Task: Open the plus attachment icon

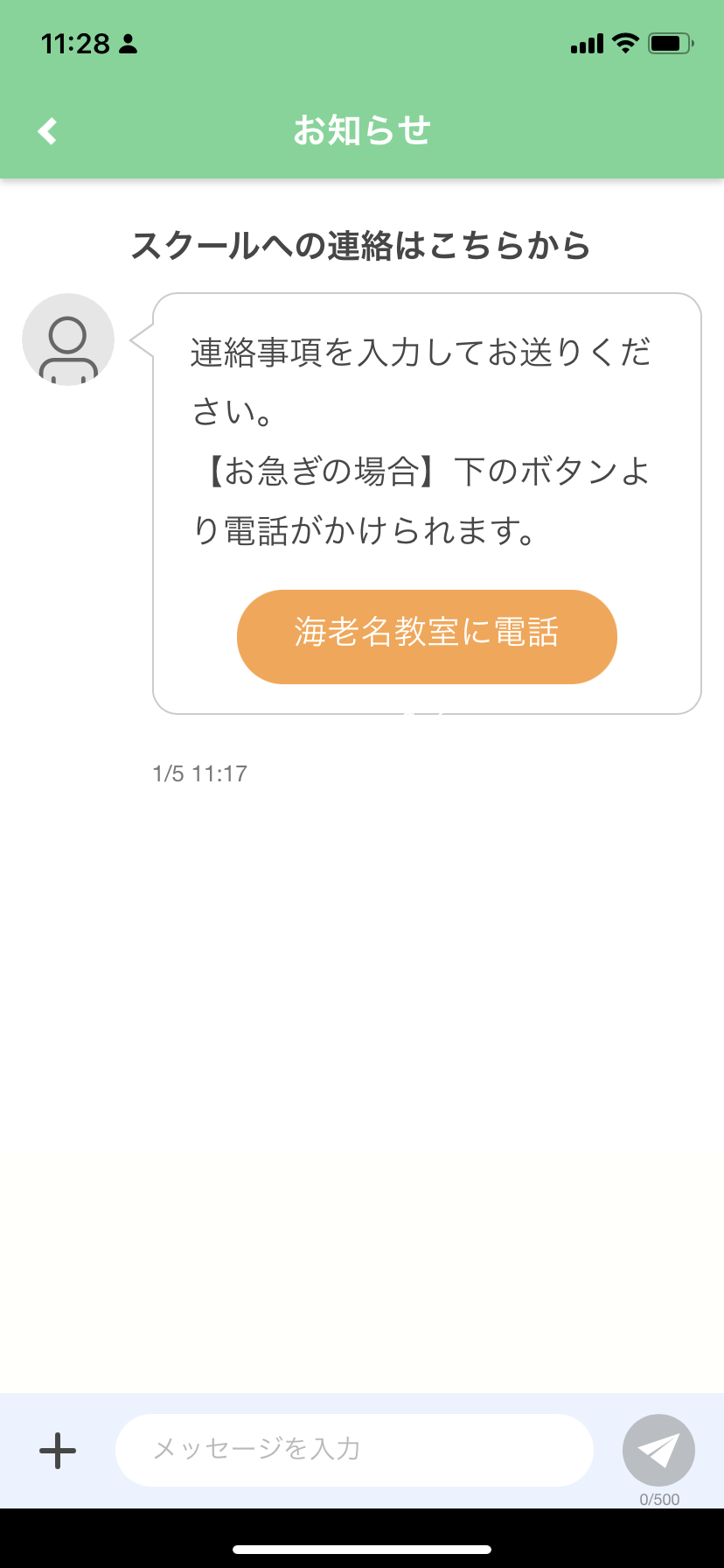Action: [58, 1450]
